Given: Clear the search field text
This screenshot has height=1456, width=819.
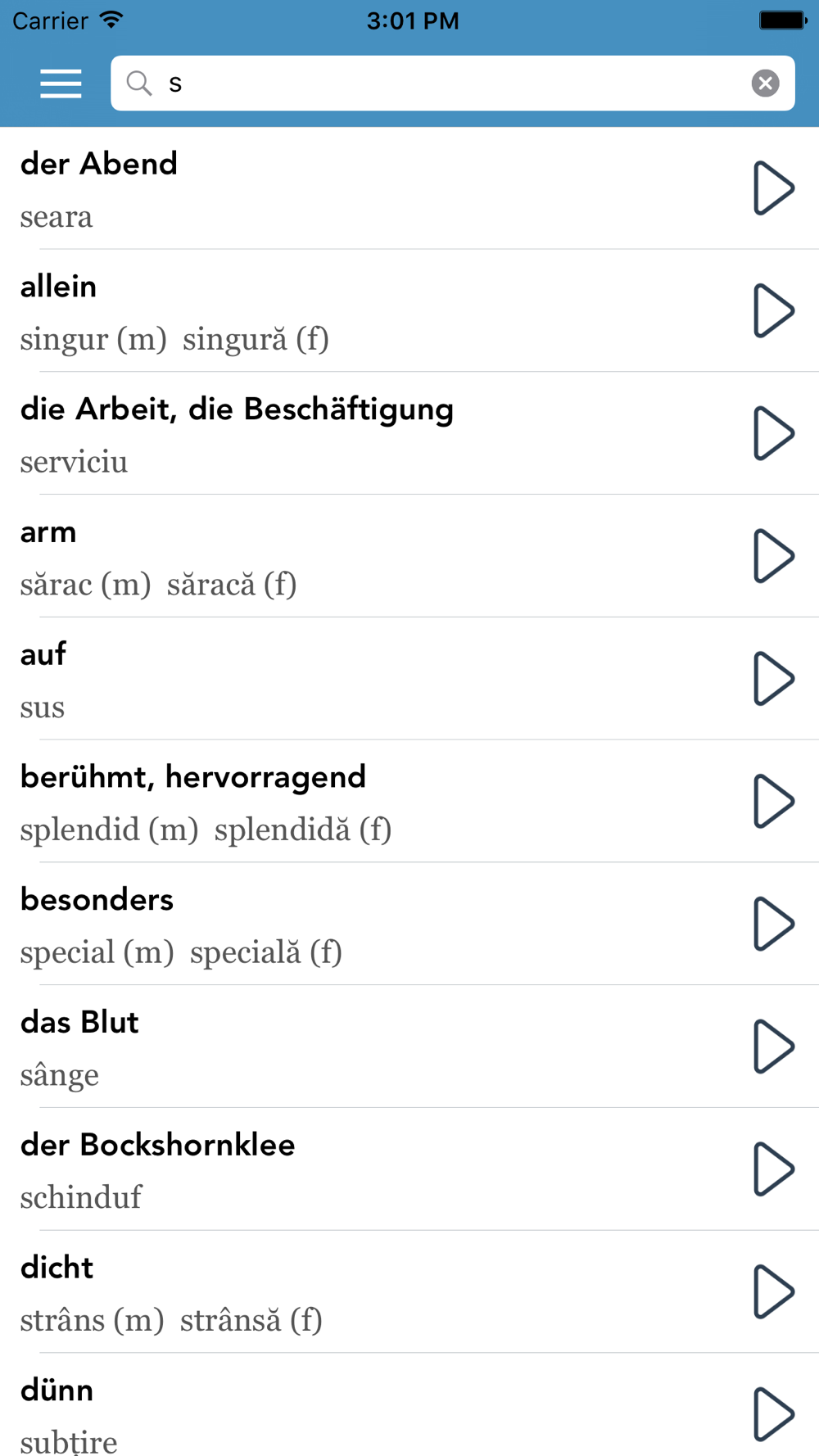Looking at the screenshot, I should click(x=765, y=83).
